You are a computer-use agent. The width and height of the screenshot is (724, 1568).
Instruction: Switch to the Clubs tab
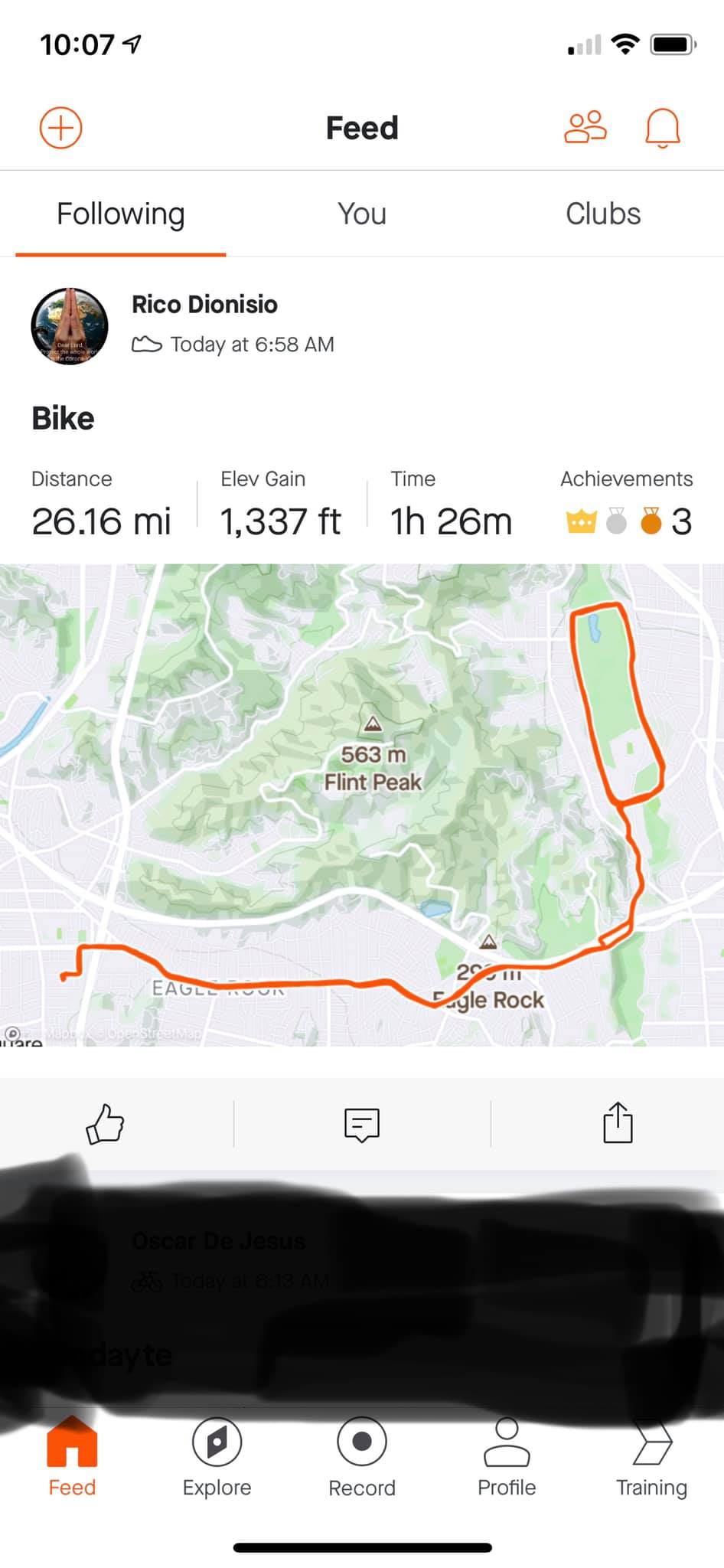[603, 214]
